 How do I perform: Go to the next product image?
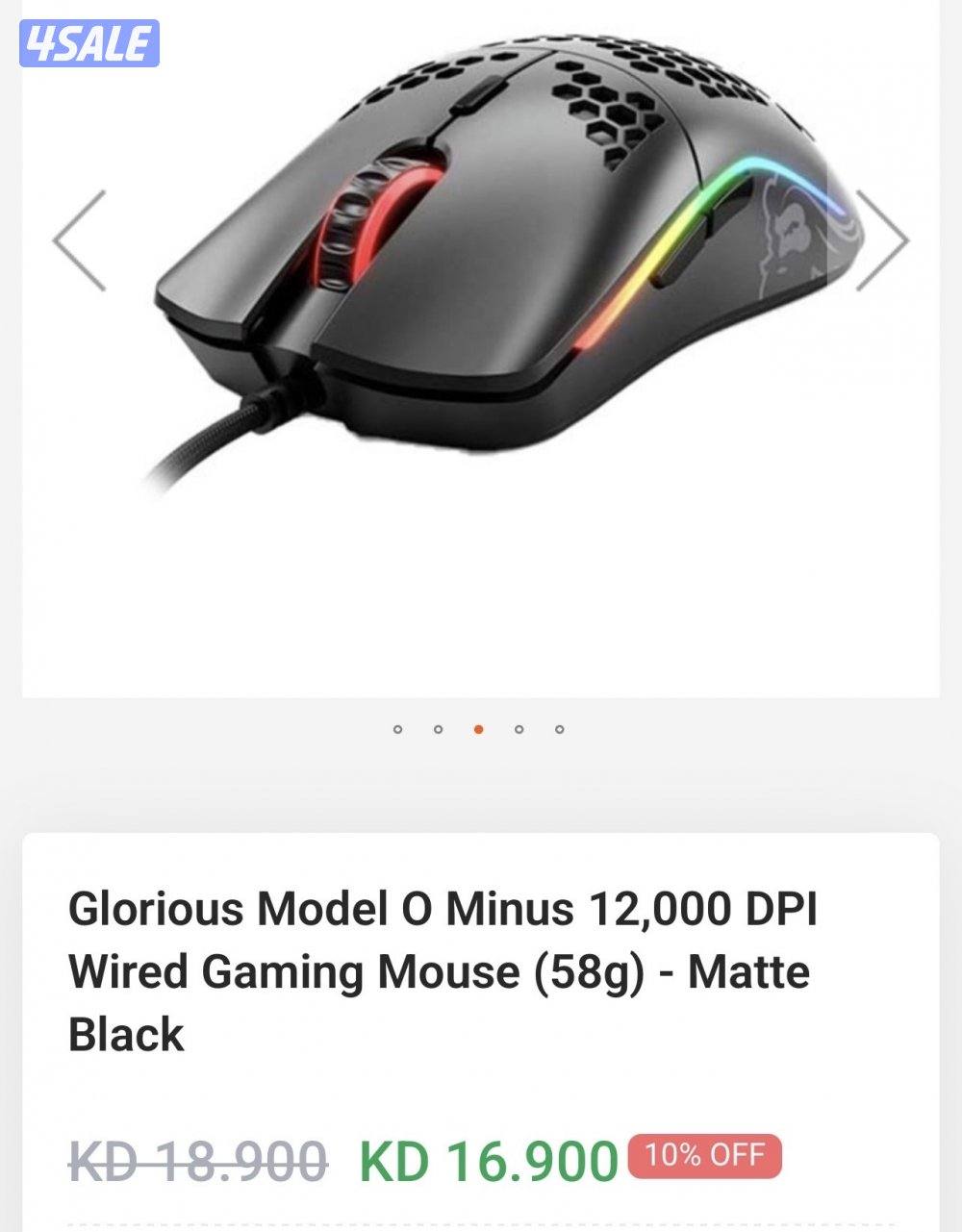(x=881, y=240)
